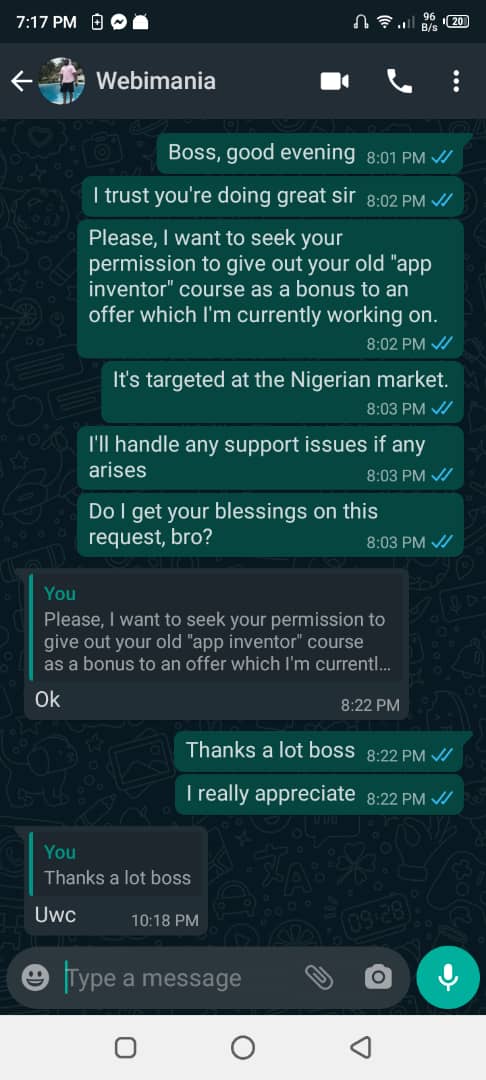Tap the system home button
486x1080 pixels.
(x=243, y=1048)
